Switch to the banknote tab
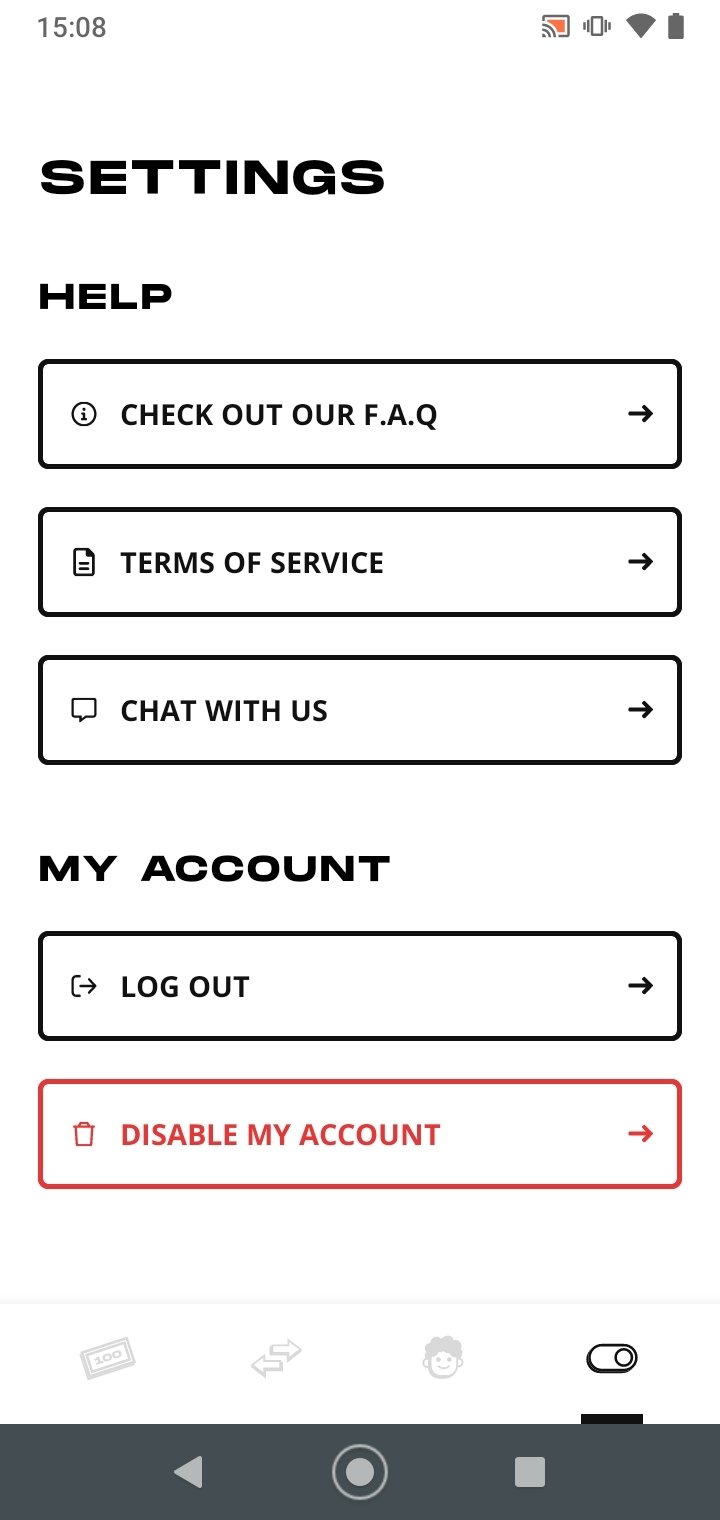Viewport: 720px width, 1520px height. [x=108, y=1358]
